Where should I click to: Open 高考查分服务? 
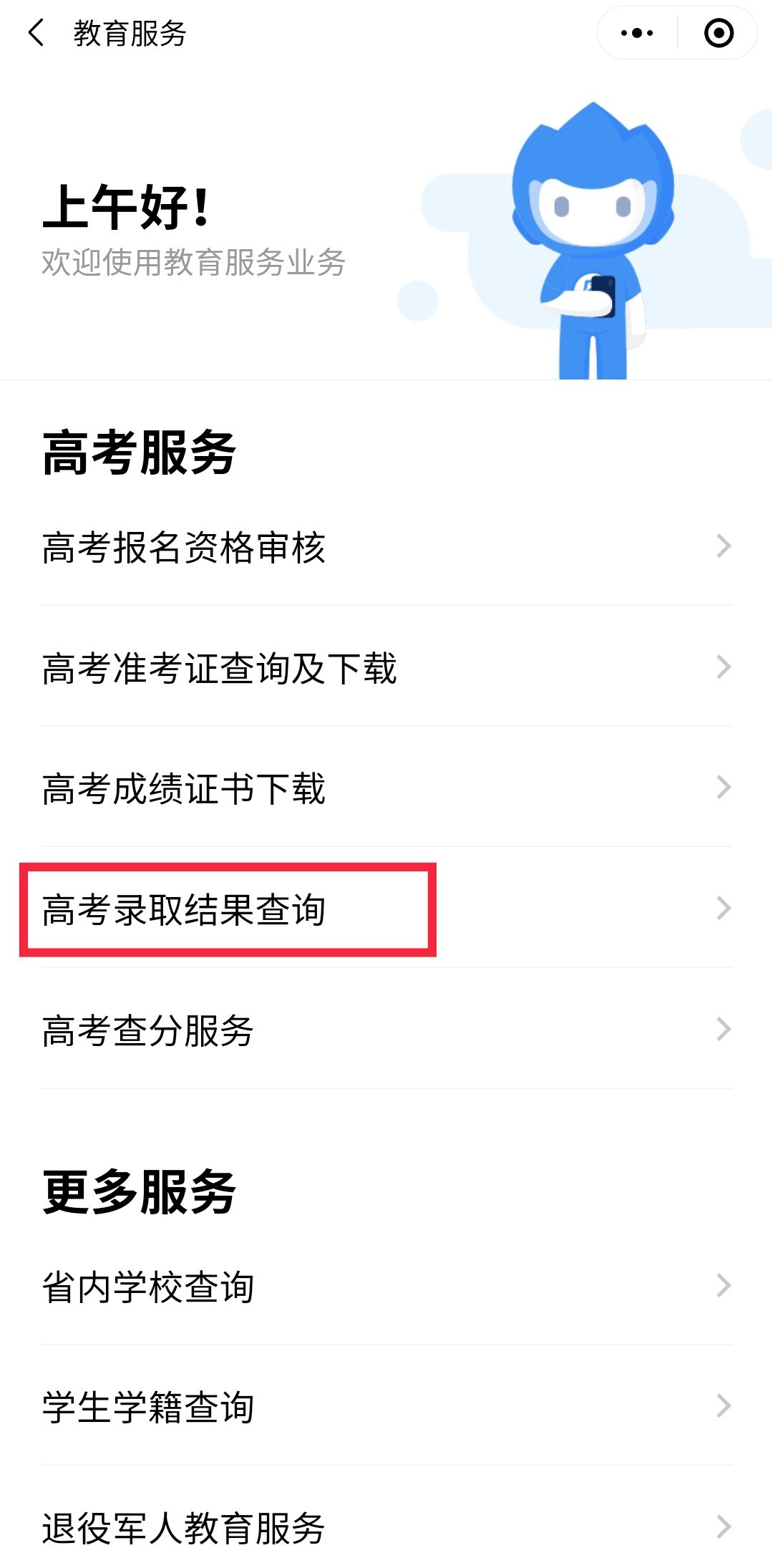tap(386, 1030)
